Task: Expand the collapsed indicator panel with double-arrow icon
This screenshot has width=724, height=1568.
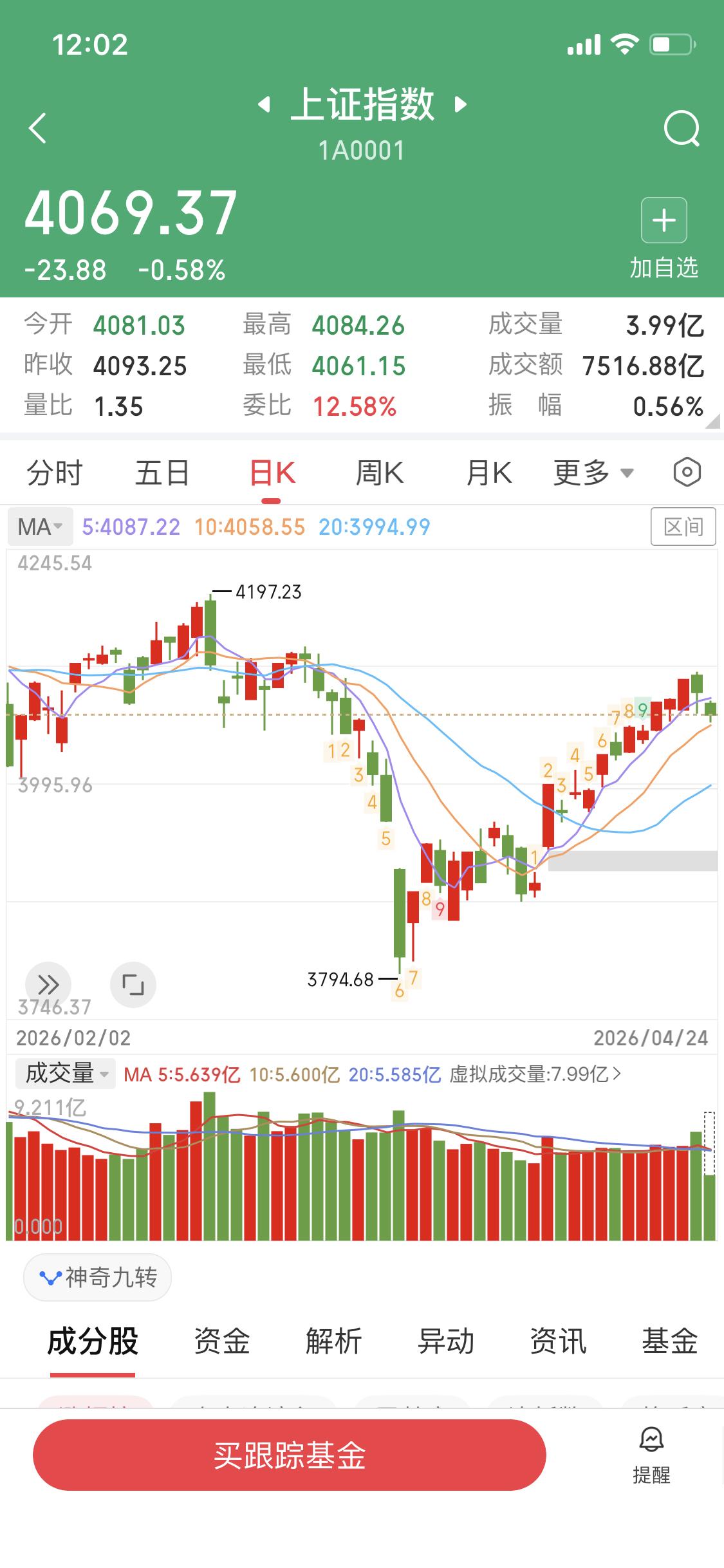Action: click(x=48, y=984)
